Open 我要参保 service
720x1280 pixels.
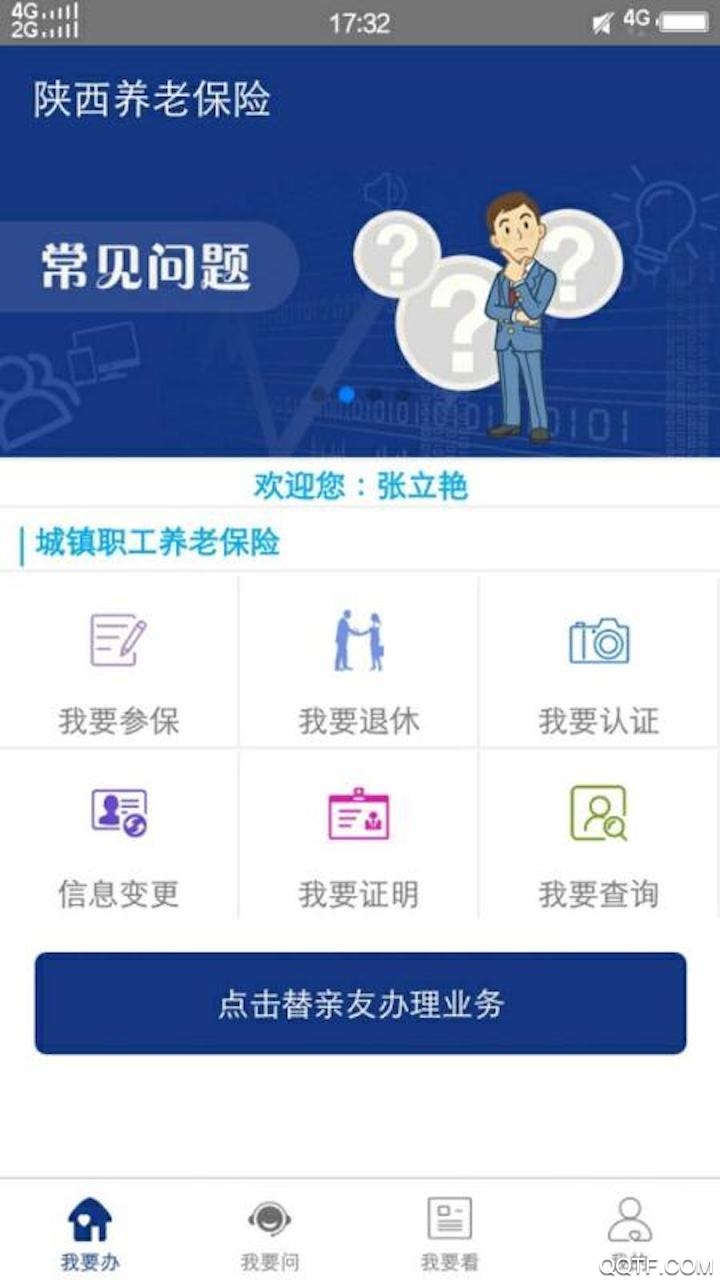[x=119, y=662]
